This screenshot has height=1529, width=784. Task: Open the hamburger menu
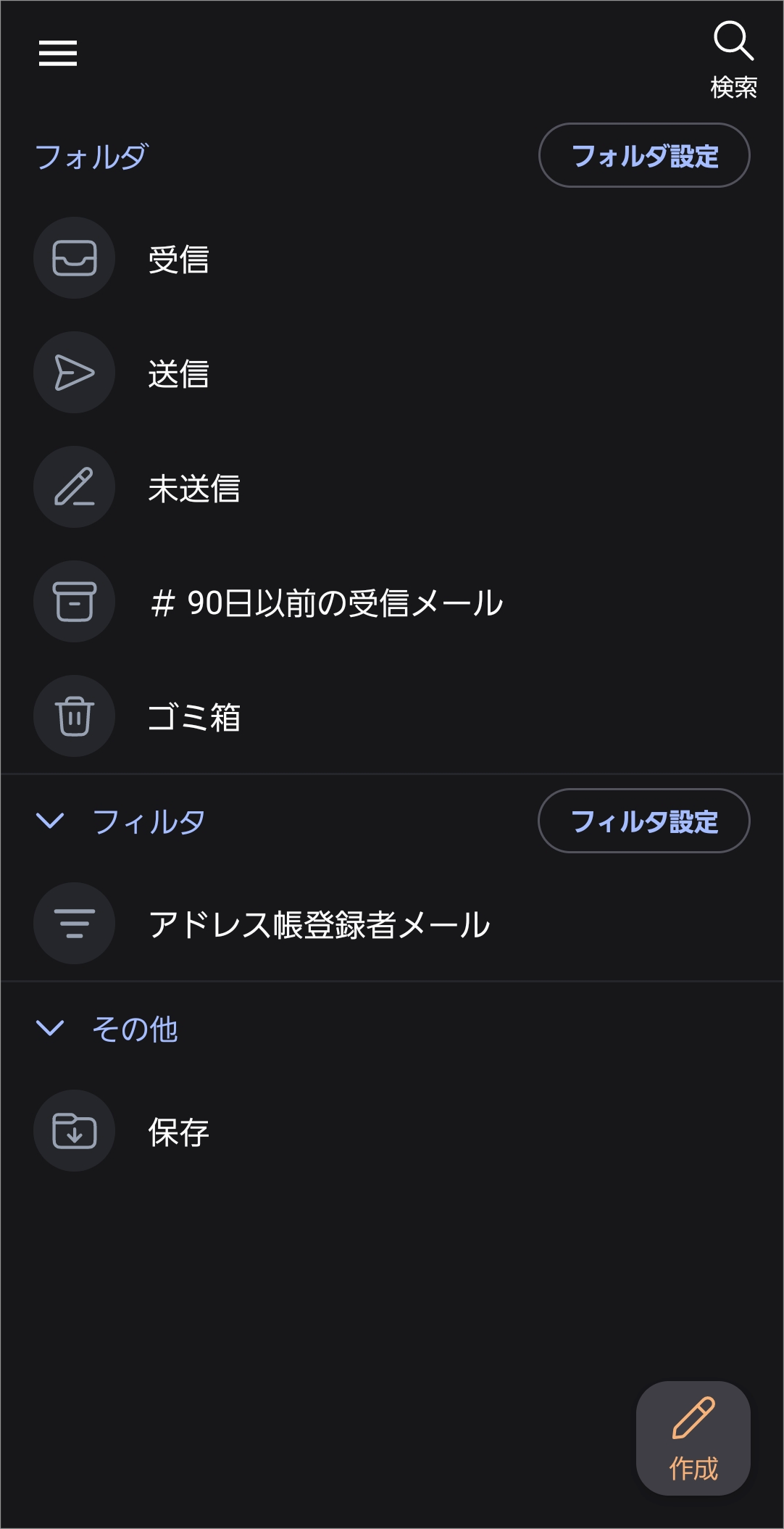[58, 53]
